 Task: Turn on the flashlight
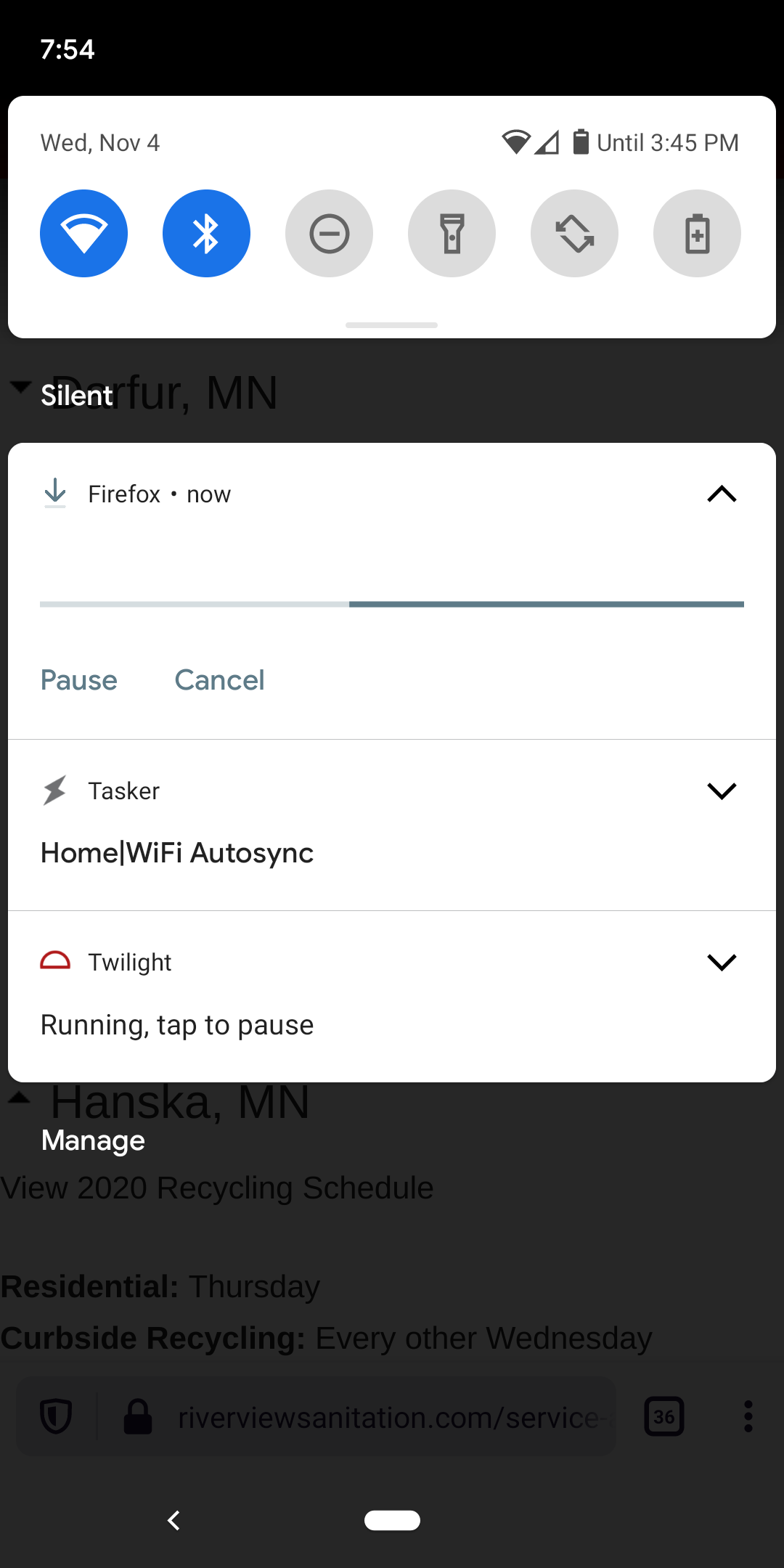coord(452,233)
